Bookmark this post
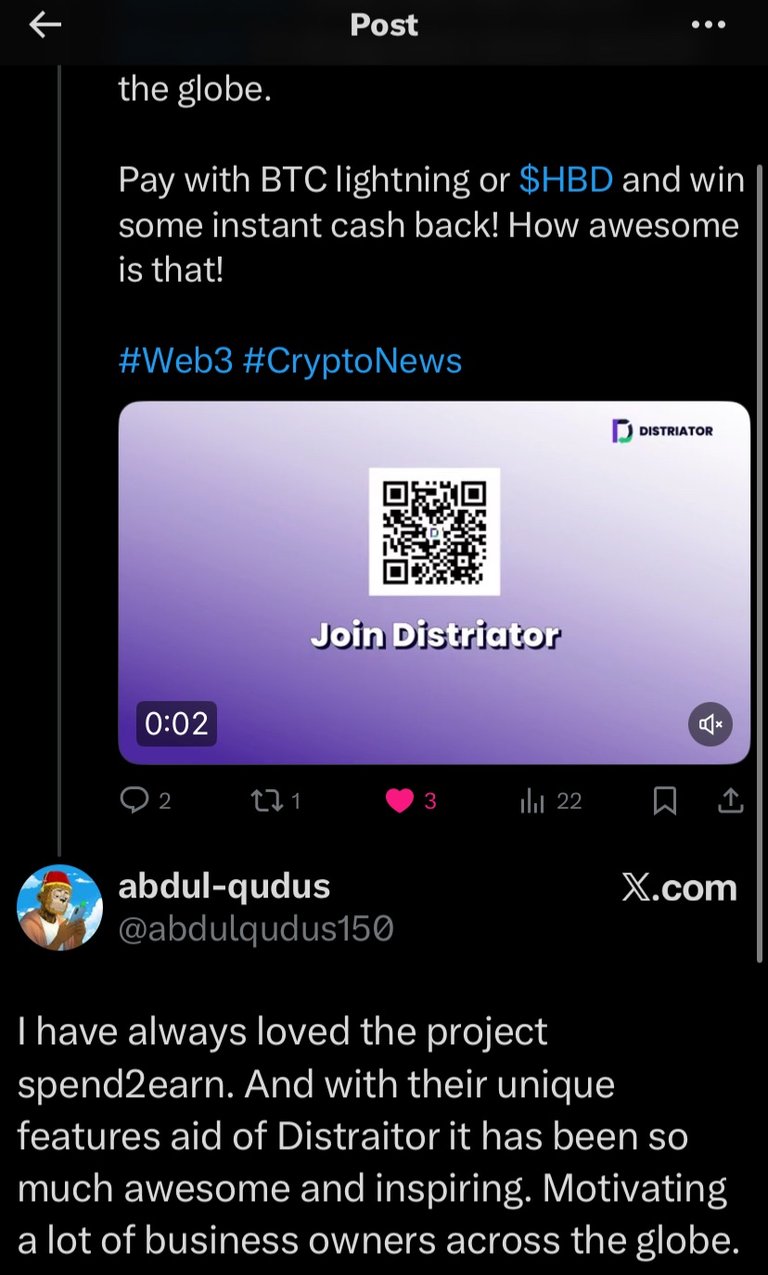 [665, 801]
